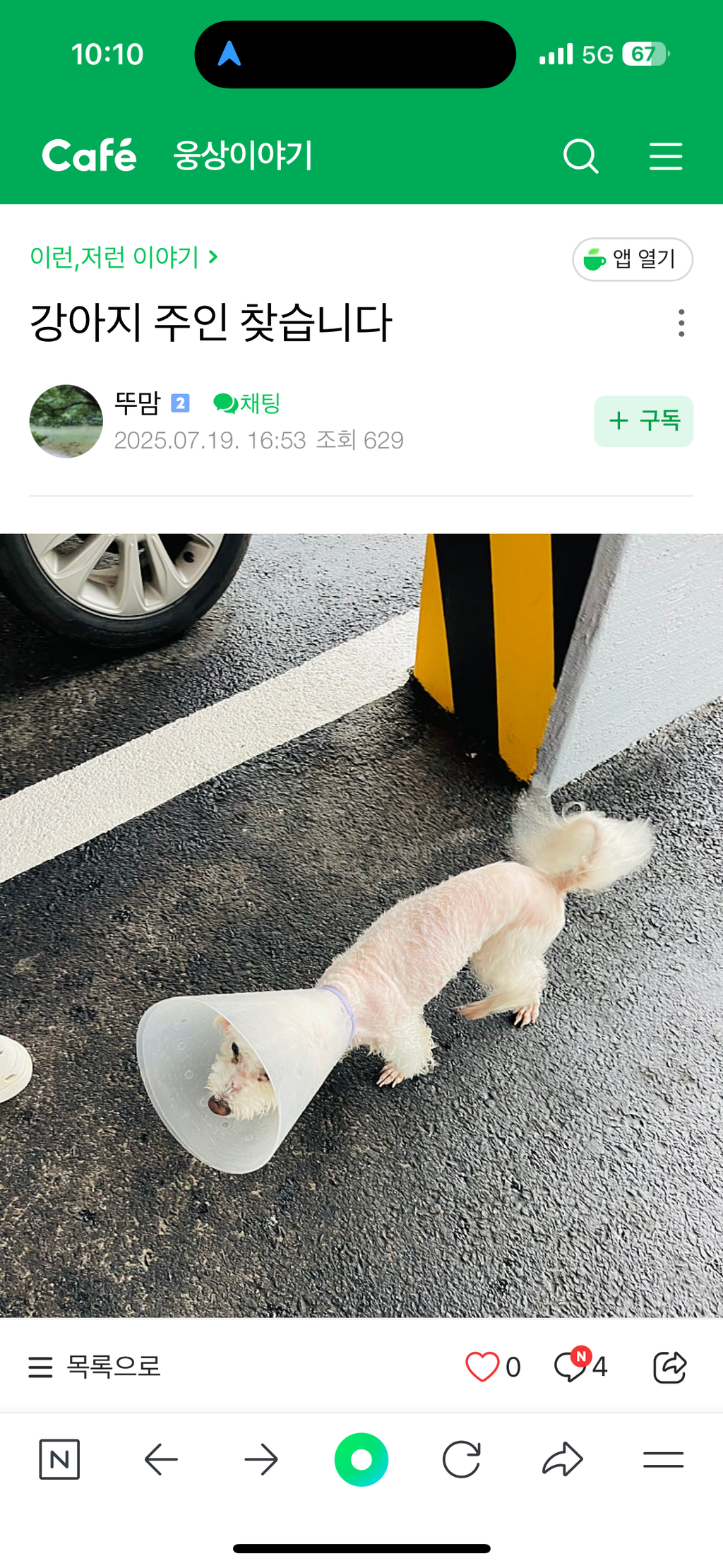The image size is (723, 1568).
Task: Subscribe with the 구독 button
Action: 643,421
